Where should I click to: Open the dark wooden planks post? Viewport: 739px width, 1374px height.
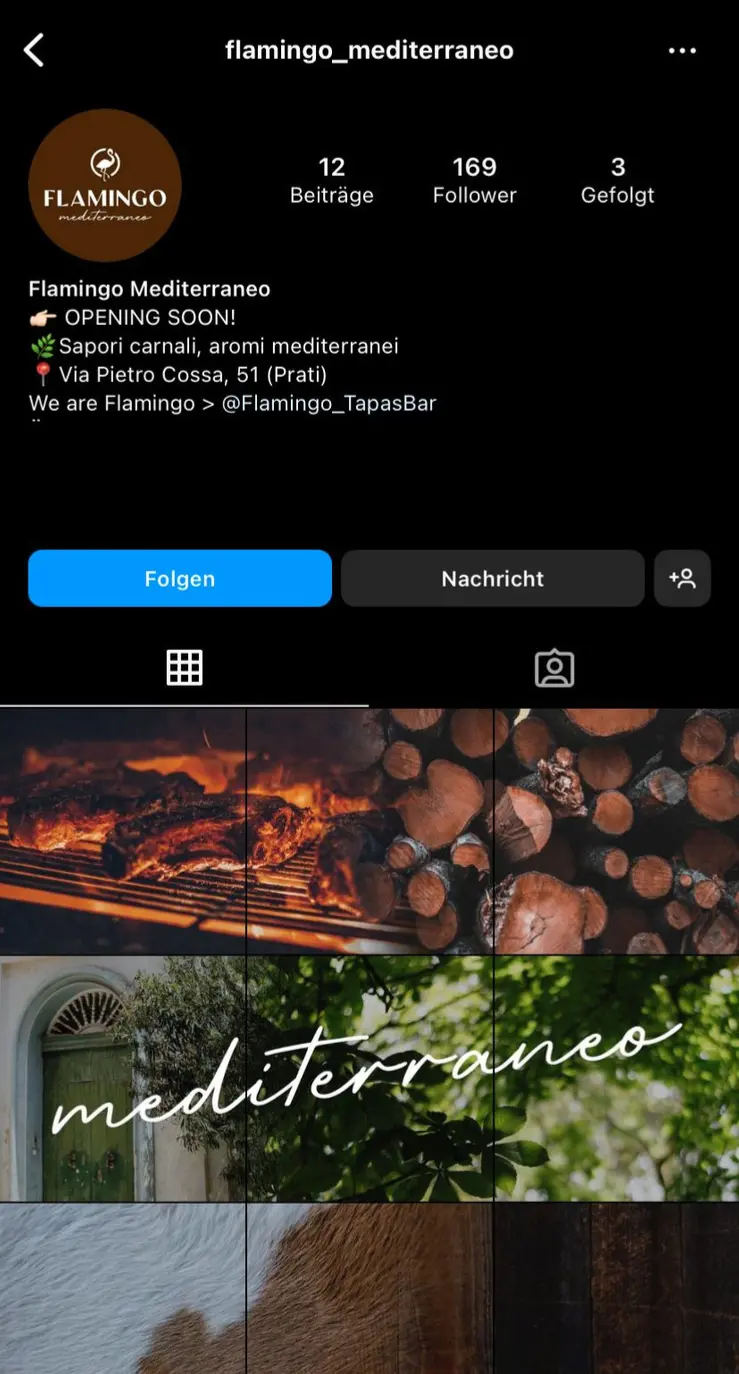coord(616,1288)
